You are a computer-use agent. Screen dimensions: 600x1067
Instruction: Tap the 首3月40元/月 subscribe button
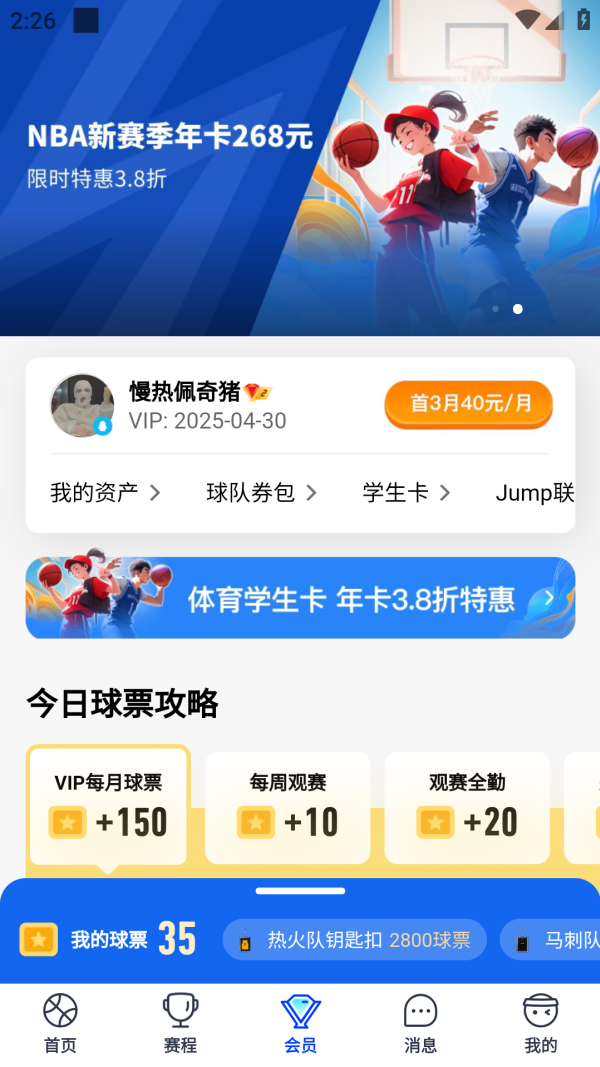[468, 404]
